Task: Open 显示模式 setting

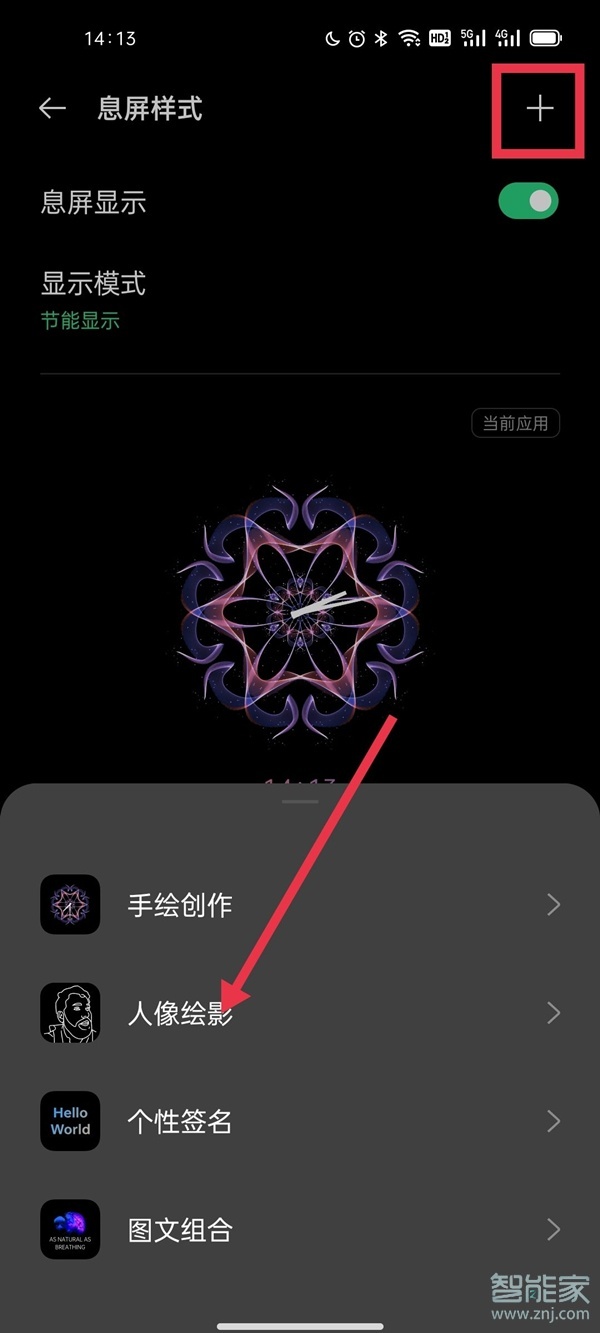Action: [93, 298]
